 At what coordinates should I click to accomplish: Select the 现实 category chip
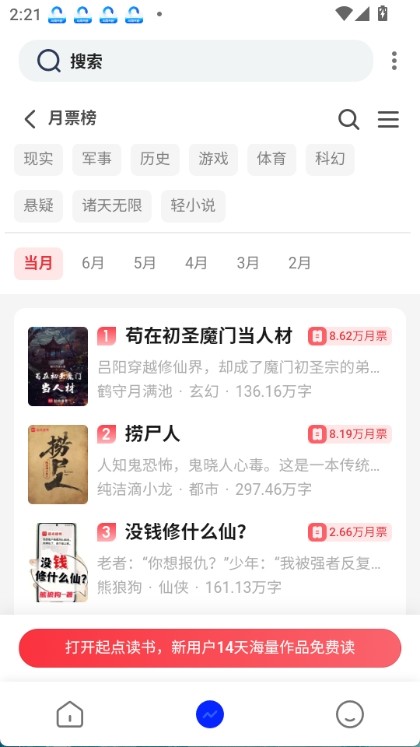[39, 160]
